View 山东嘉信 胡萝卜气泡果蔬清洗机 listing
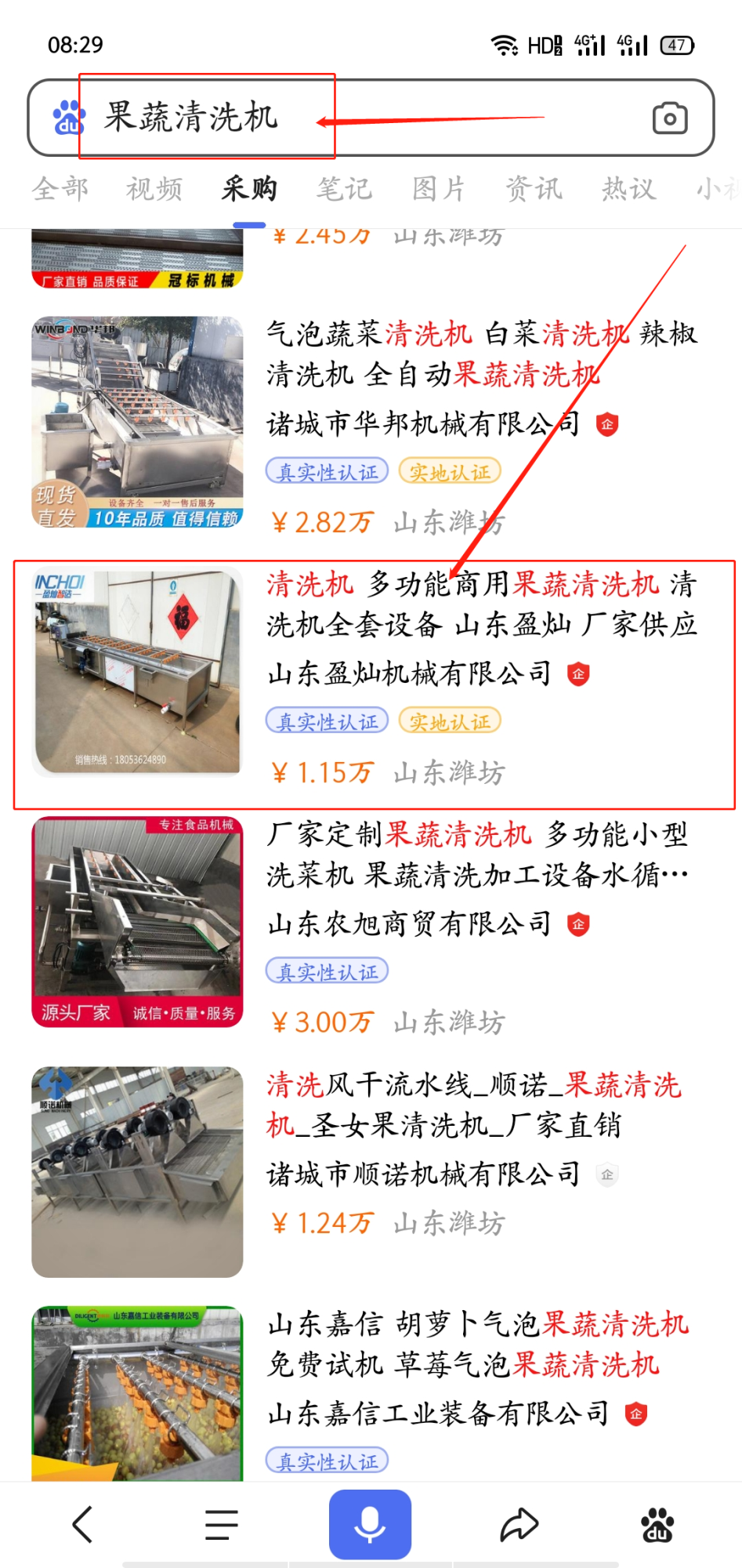The height and width of the screenshot is (1568, 742). tap(476, 1345)
